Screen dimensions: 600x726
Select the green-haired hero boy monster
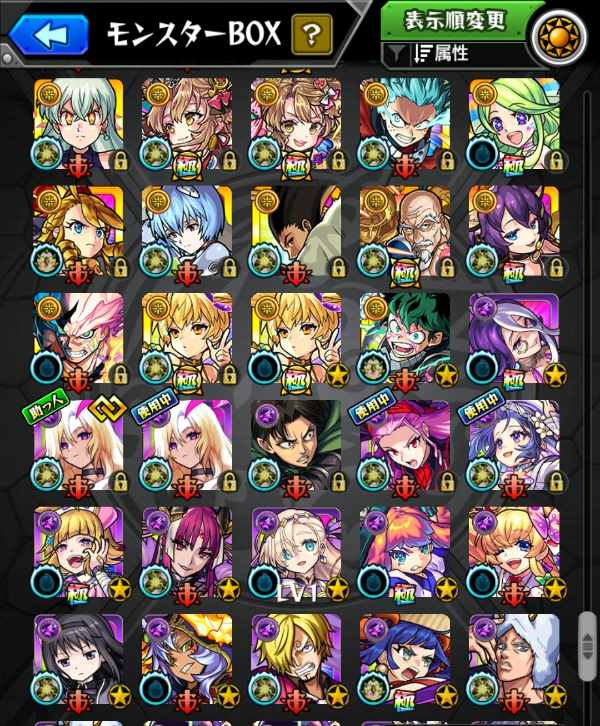tap(404, 337)
